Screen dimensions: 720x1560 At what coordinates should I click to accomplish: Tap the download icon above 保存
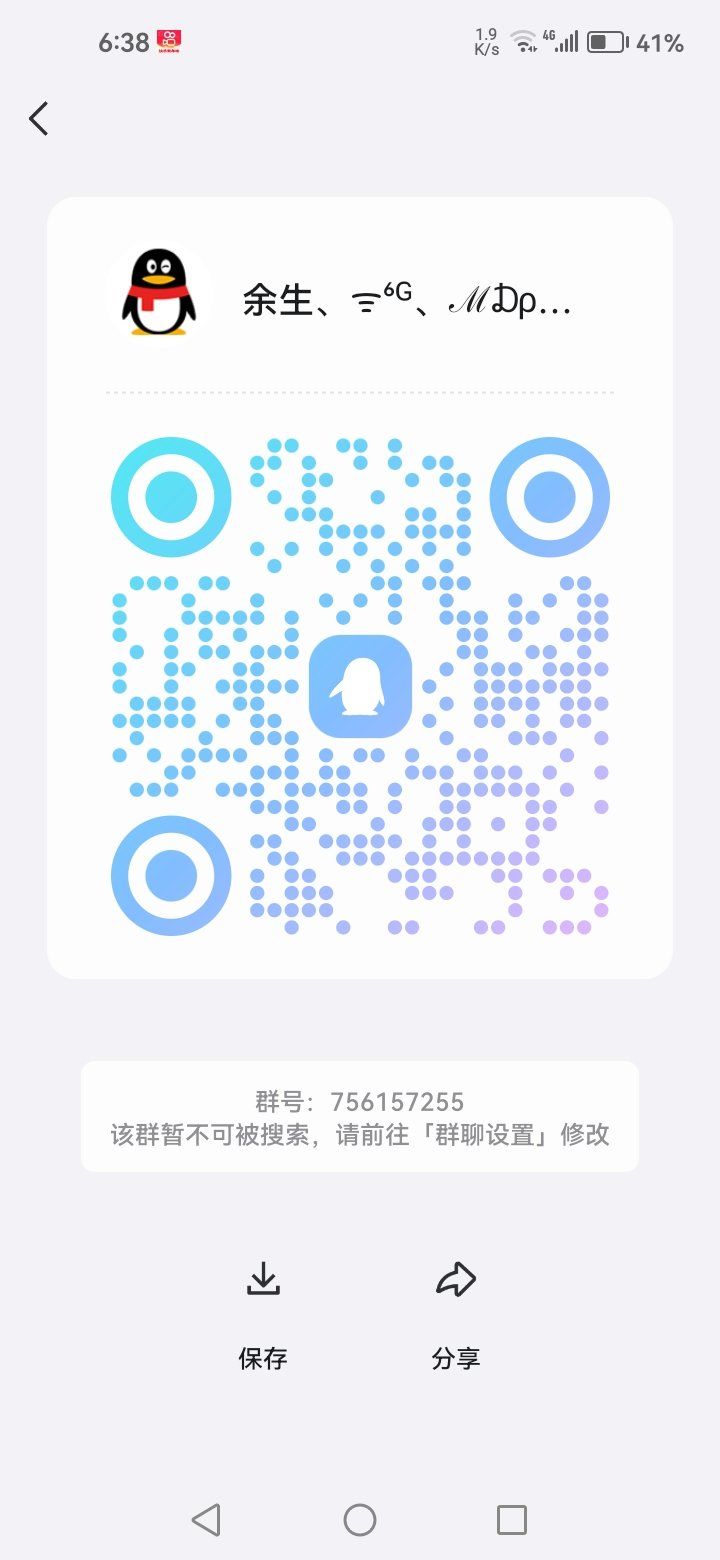coord(263,1280)
